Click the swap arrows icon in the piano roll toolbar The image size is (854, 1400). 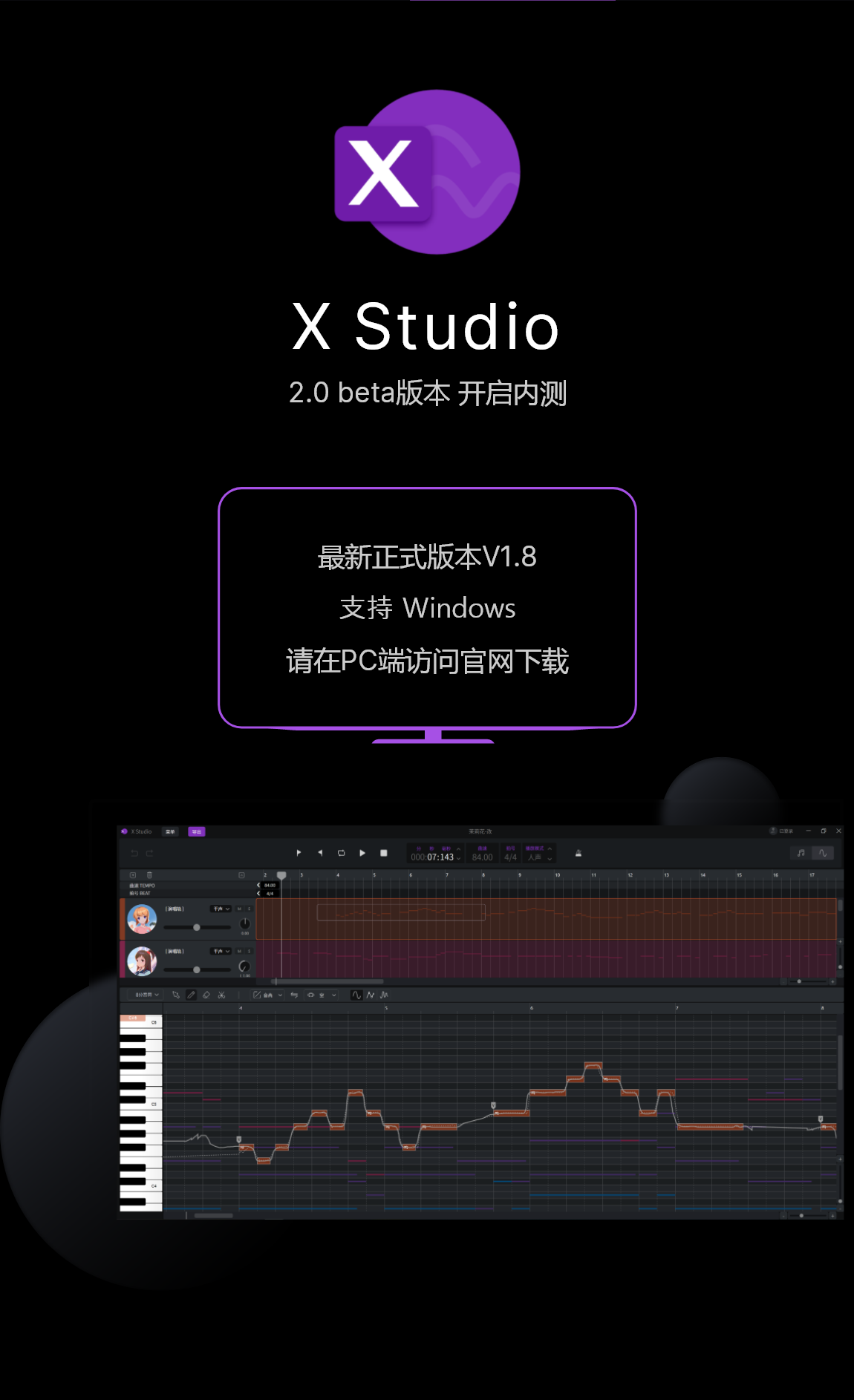click(296, 995)
